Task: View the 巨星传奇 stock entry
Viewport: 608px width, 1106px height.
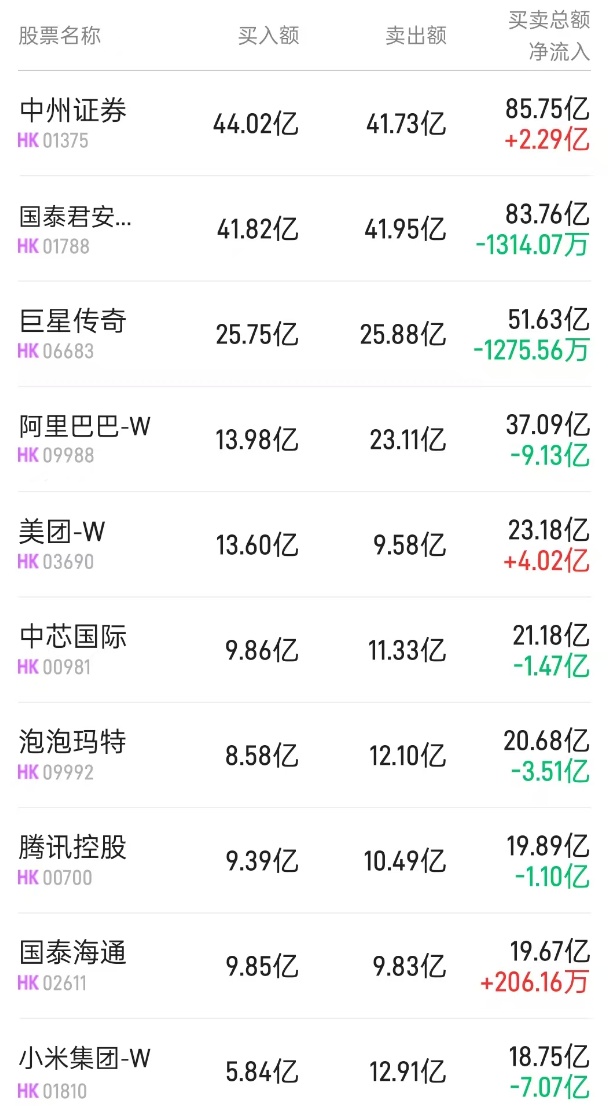Action: tap(74, 322)
